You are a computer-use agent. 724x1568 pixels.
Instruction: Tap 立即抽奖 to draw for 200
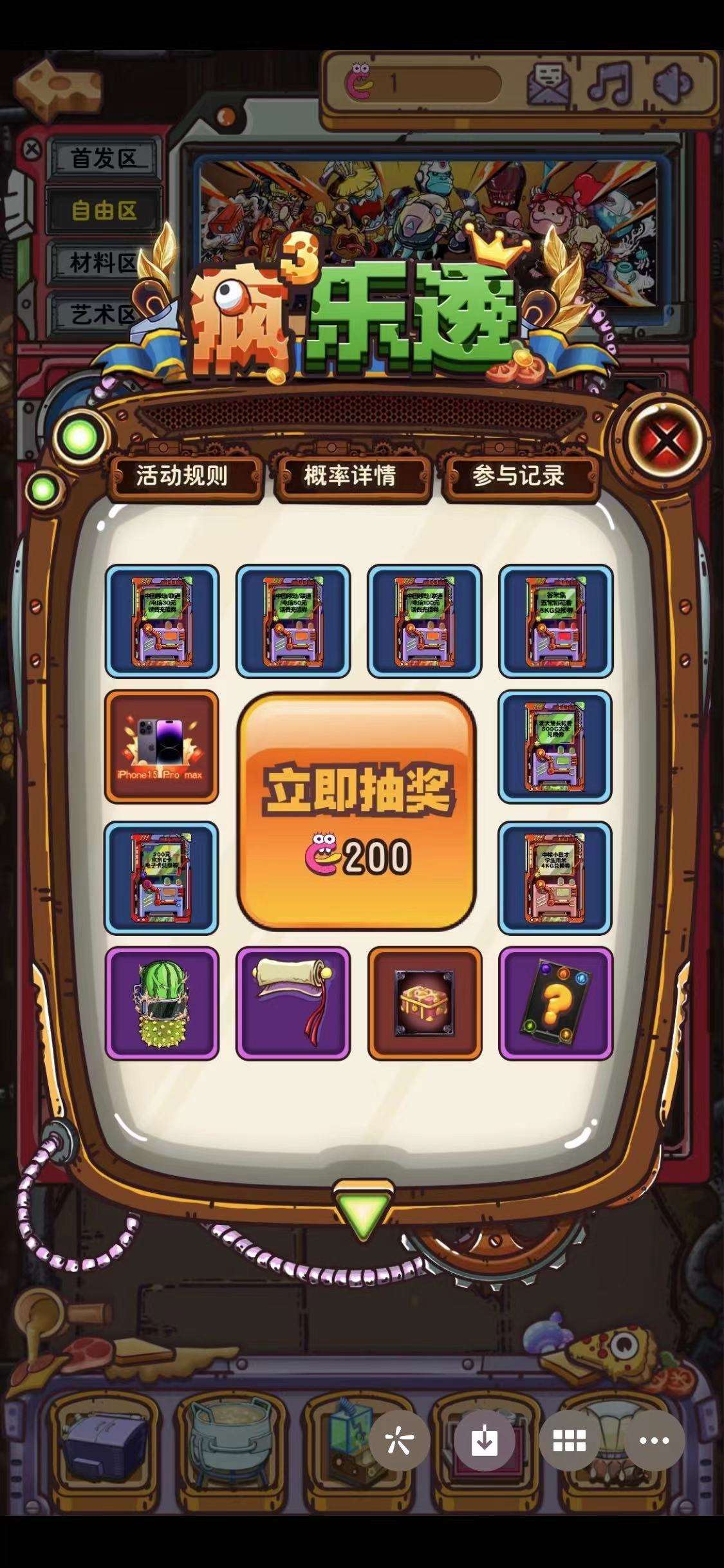[357, 811]
